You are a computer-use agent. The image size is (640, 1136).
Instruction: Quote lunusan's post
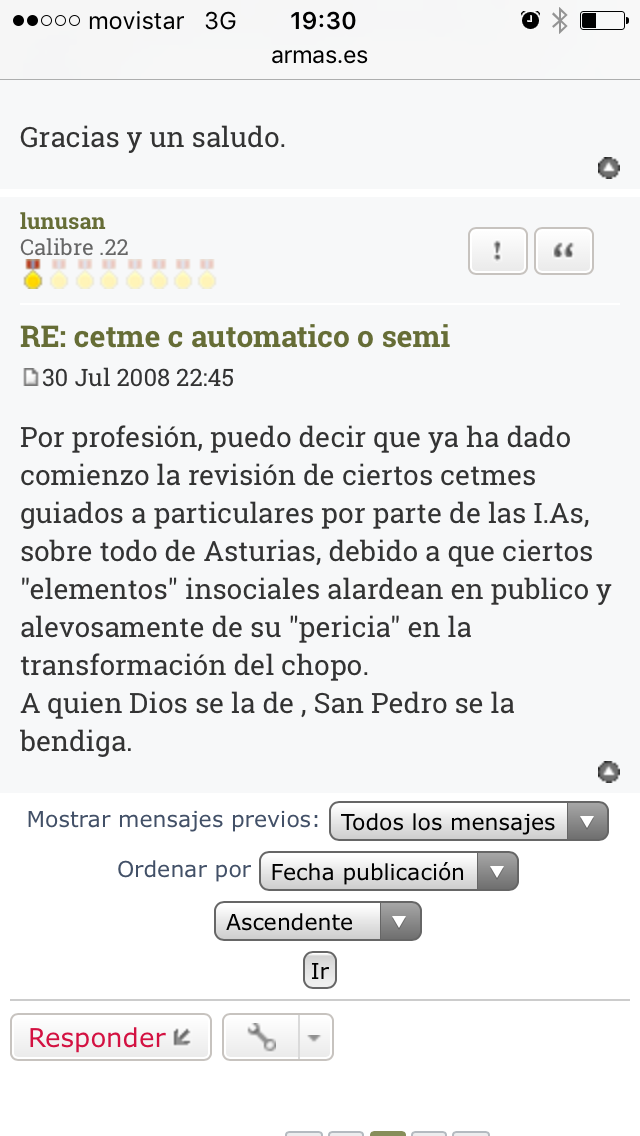click(564, 251)
